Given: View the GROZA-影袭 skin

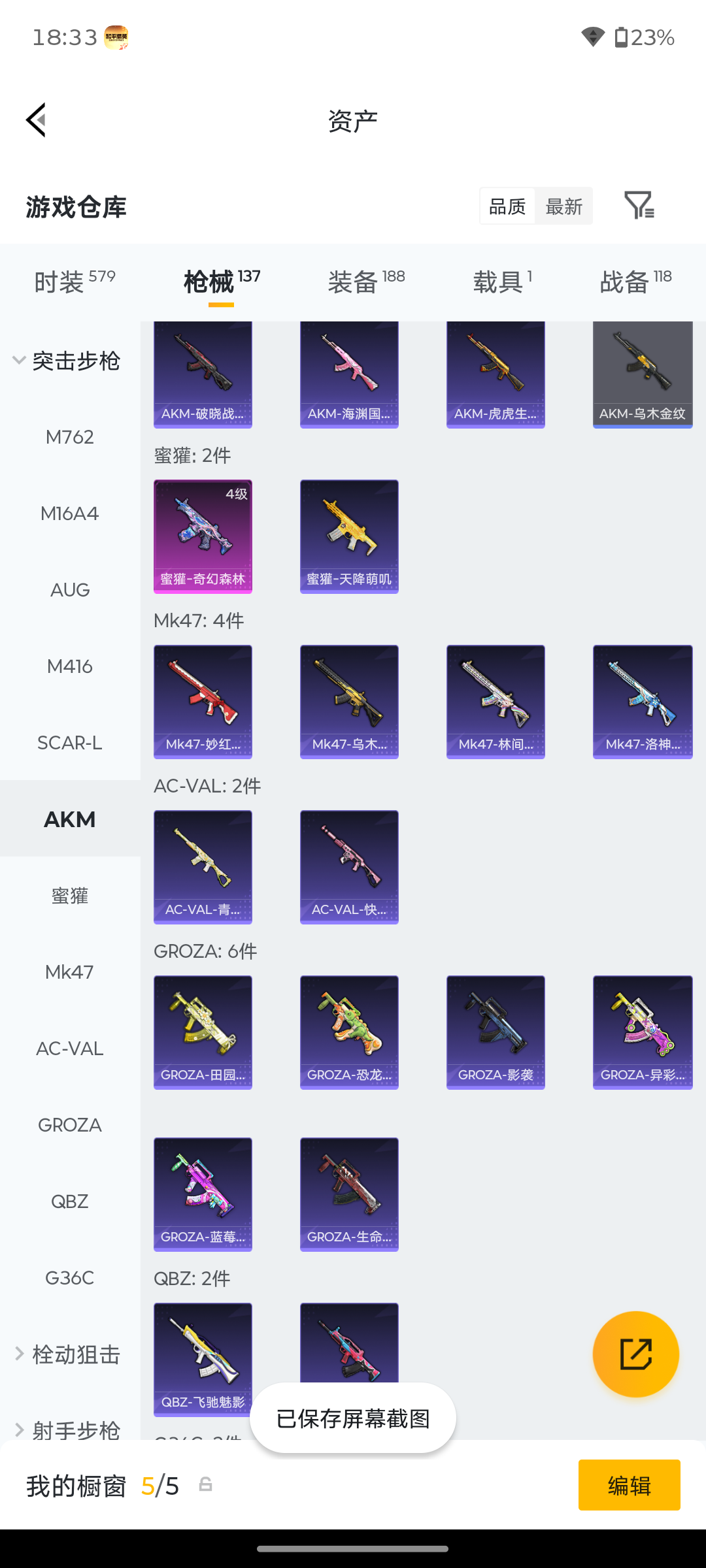Looking at the screenshot, I should [x=496, y=1032].
